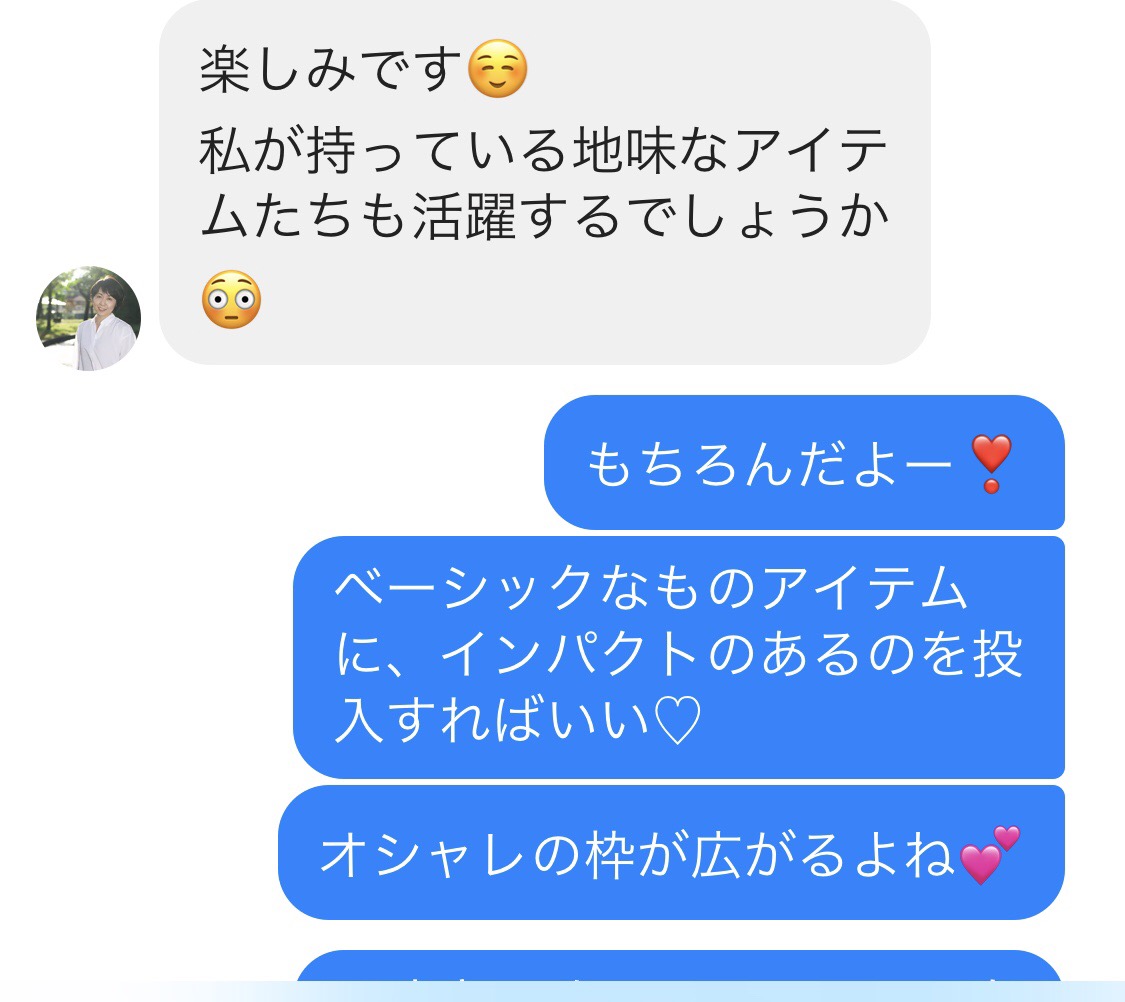This screenshot has height=1002, width=1125.
Task: Open the sender's profile picture
Action: (x=88, y=319)
